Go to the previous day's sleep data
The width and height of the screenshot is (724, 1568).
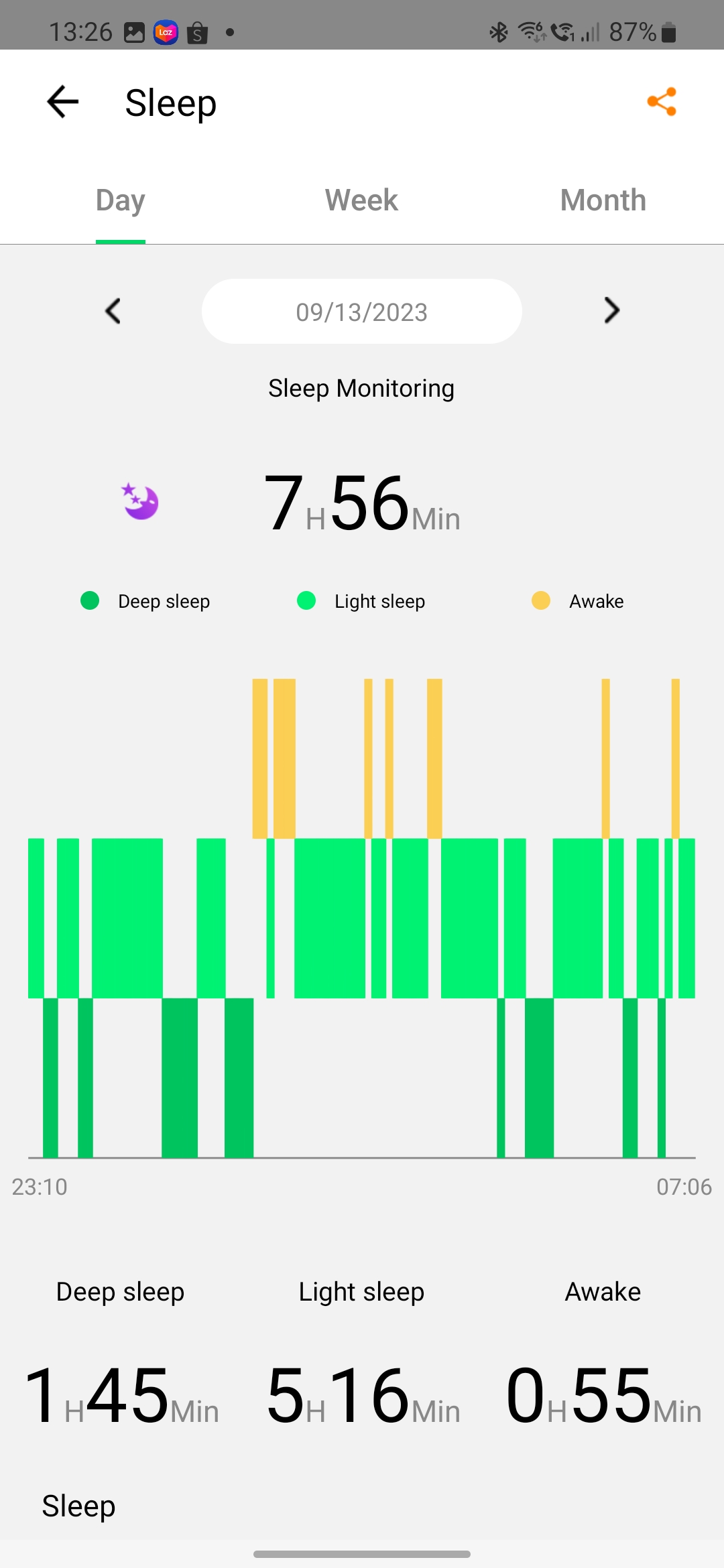click(x=113, y=311)
